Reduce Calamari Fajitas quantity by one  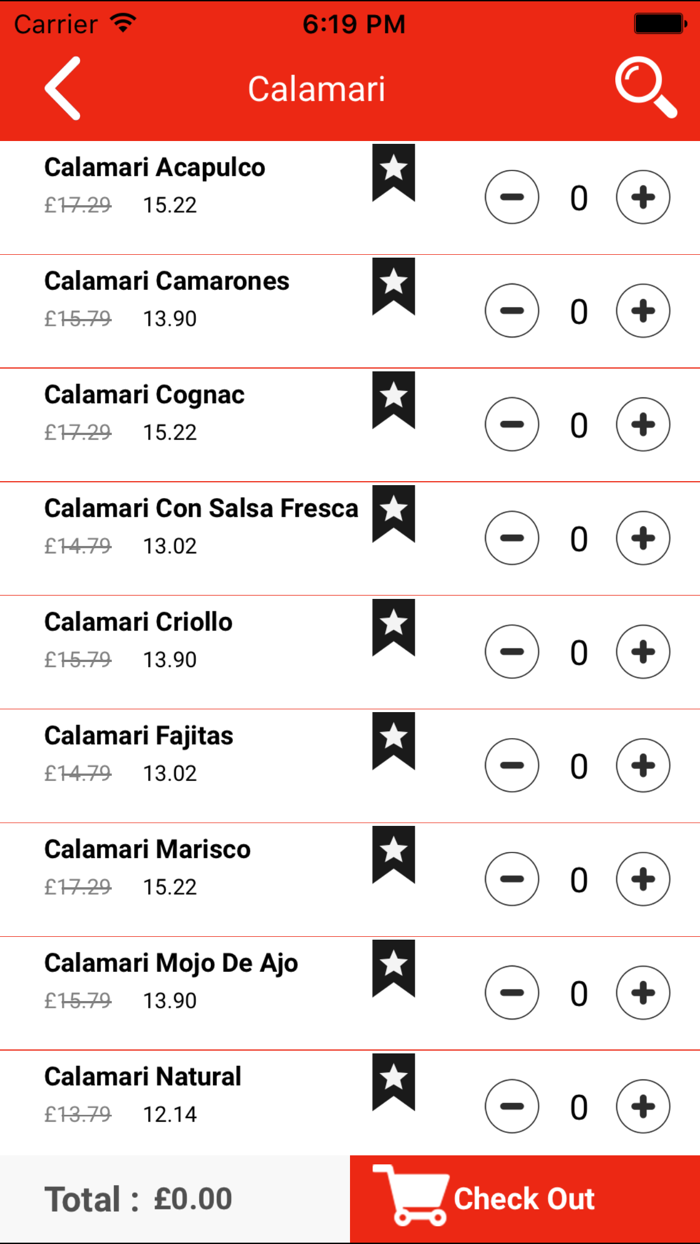pyautogui.click(x=512, y=766)
